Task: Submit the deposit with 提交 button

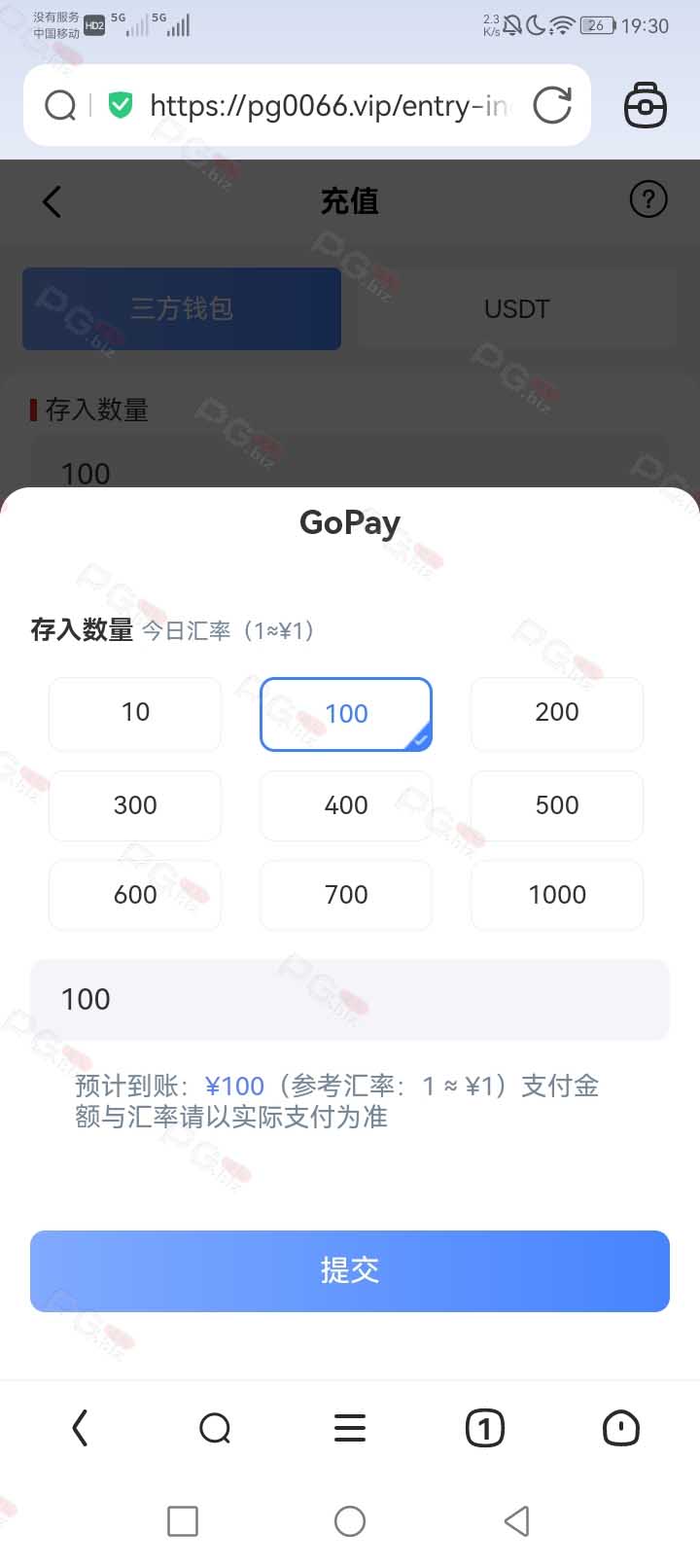Action: pyautogui.click(x=350, y=1270)
